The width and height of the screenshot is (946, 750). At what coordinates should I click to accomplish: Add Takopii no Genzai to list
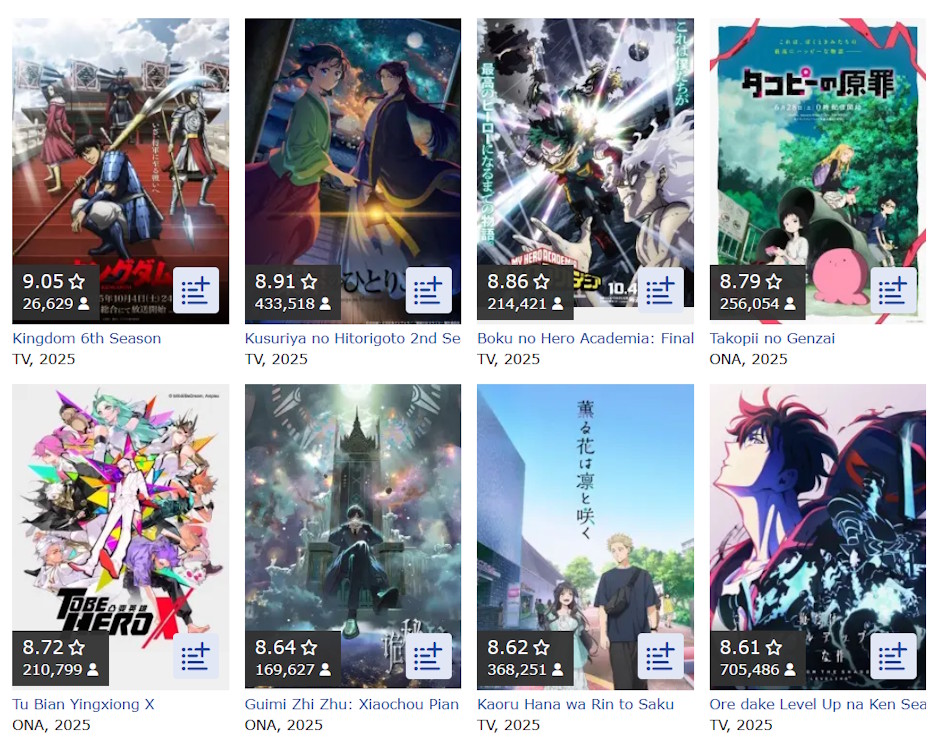pos(893,291)
